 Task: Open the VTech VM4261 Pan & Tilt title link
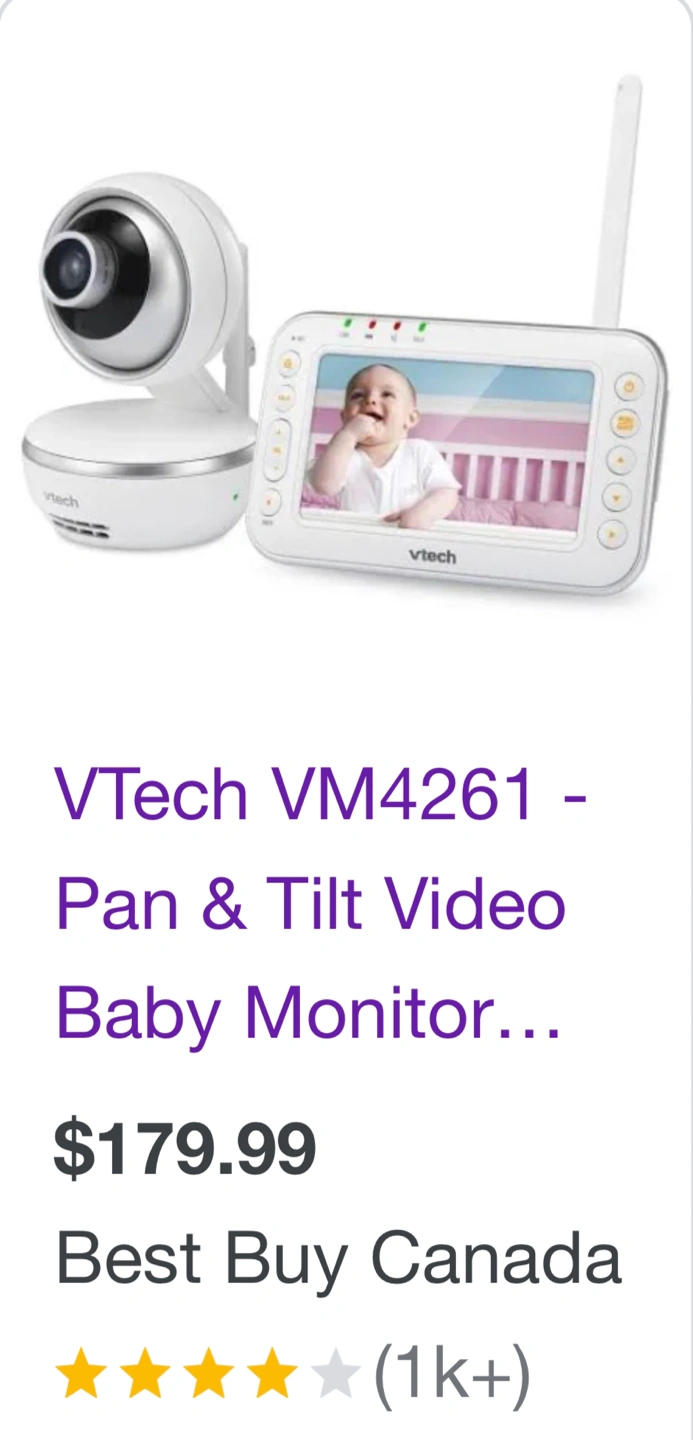321,903
